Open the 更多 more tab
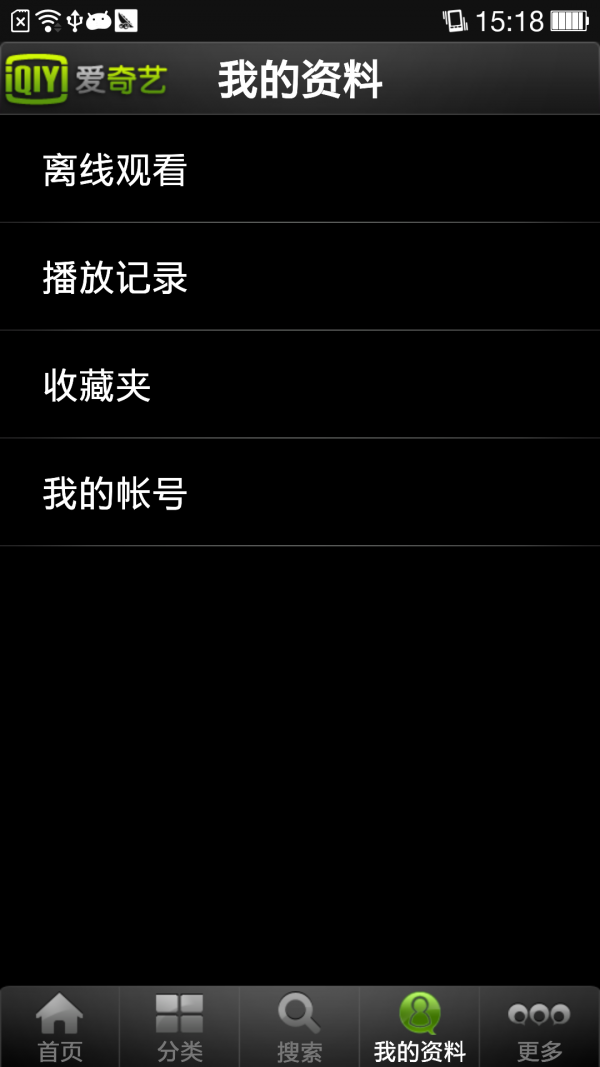 click(540, 1027)
